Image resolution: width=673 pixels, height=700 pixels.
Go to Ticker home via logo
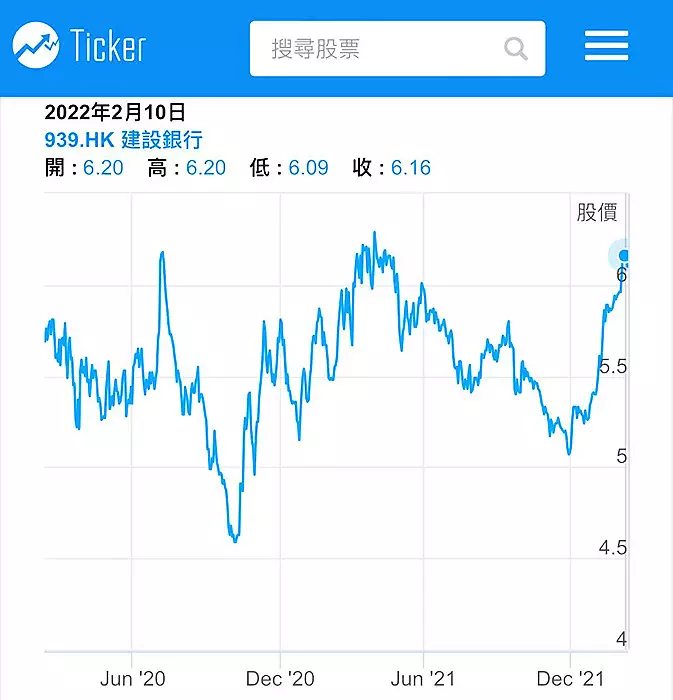tap(80, 46)
